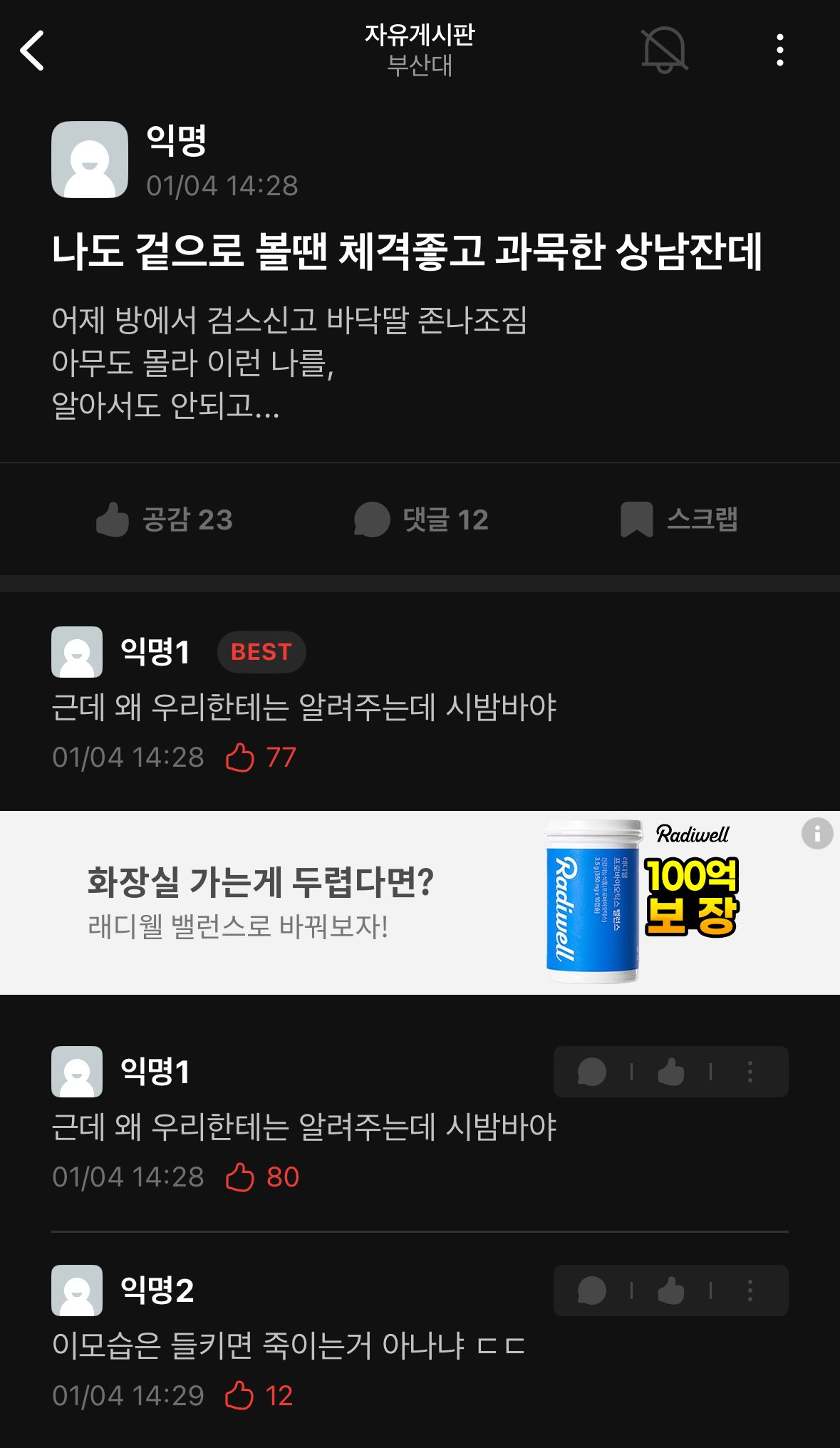
Task: Like 익명1's comment with 80 likes
Action: pyautogui.click(x=670, y=1072)
